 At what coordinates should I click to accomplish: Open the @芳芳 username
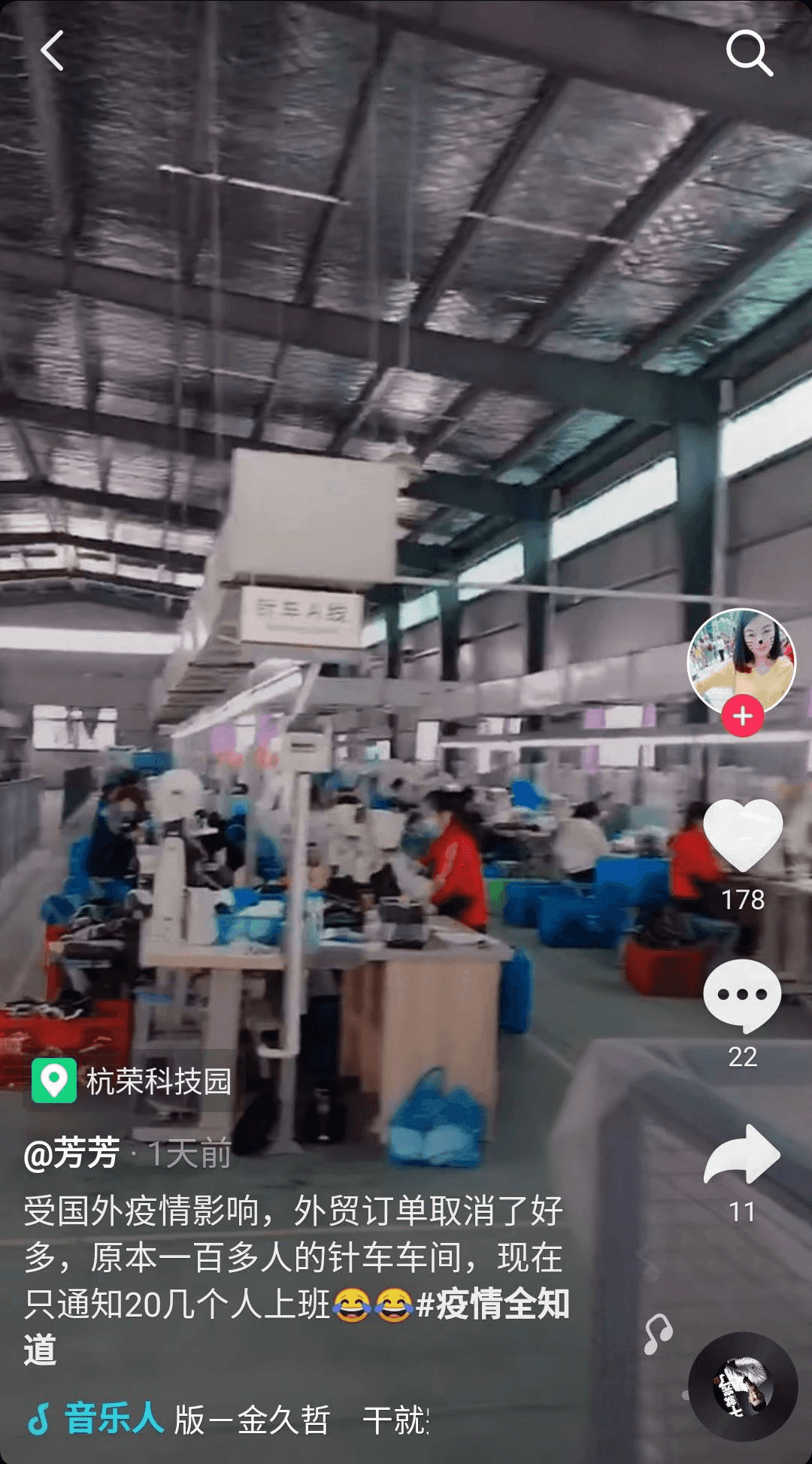point(72,1153)
